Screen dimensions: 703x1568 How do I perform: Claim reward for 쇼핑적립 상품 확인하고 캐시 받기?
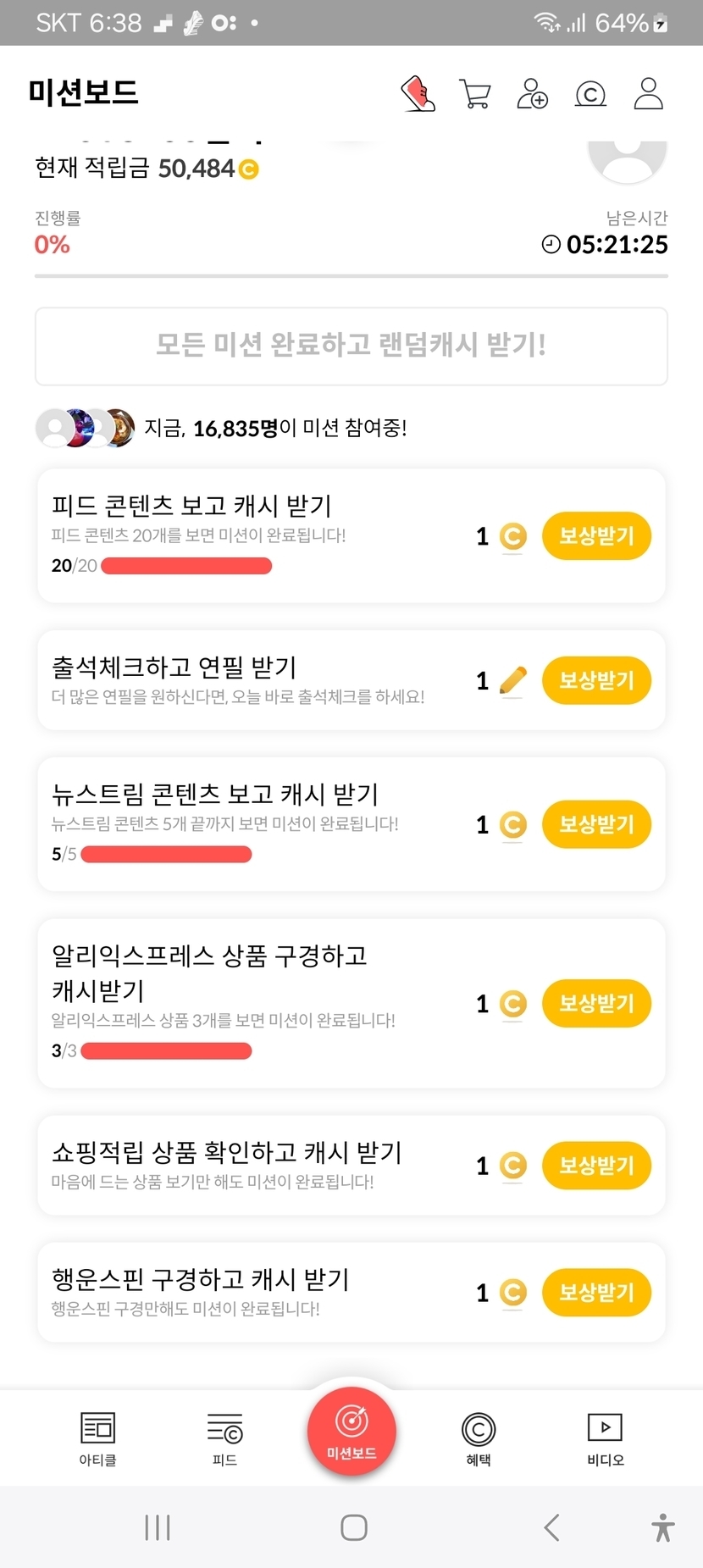(596, 1166)
